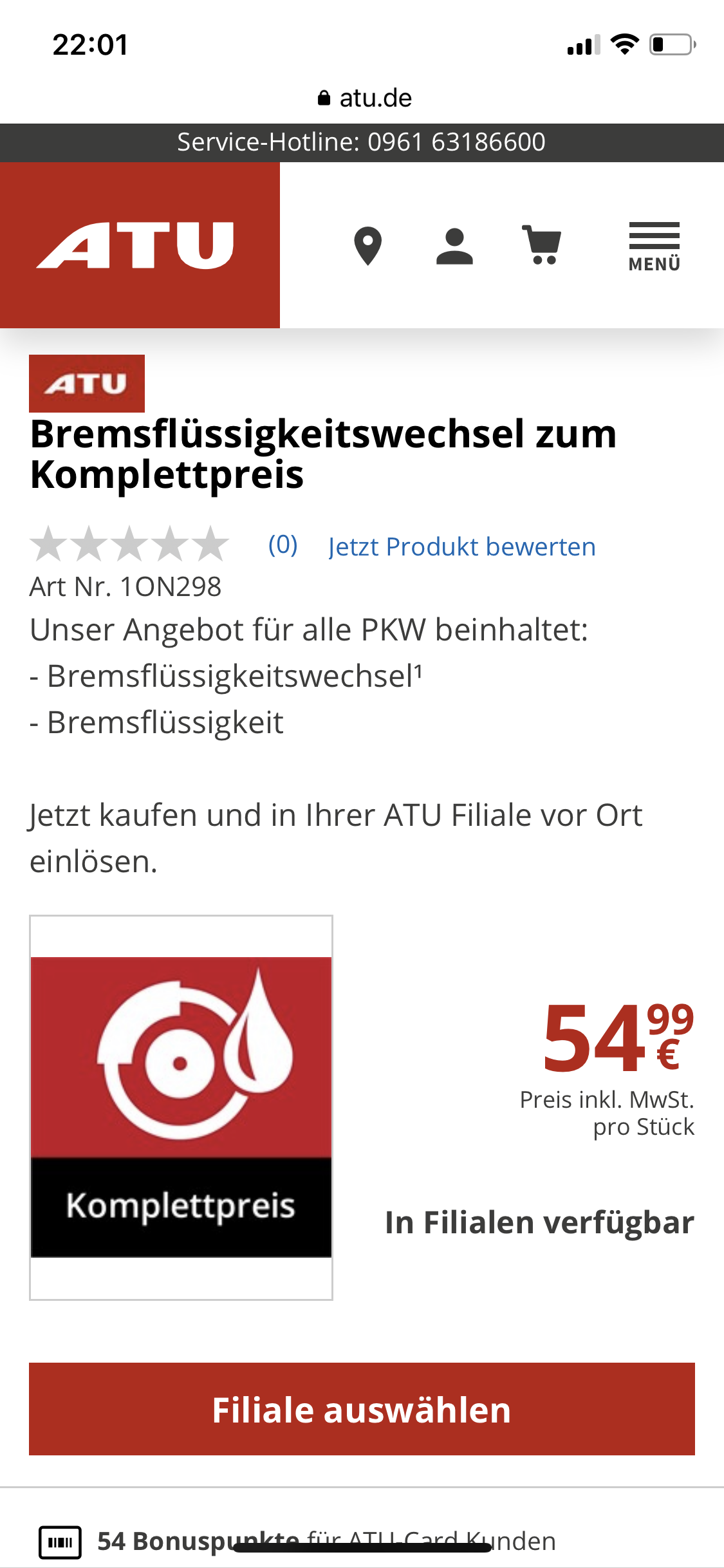Tap the battery indicator in the status bar
This screenshot has width=724, height=1568.
coord(671,45)
